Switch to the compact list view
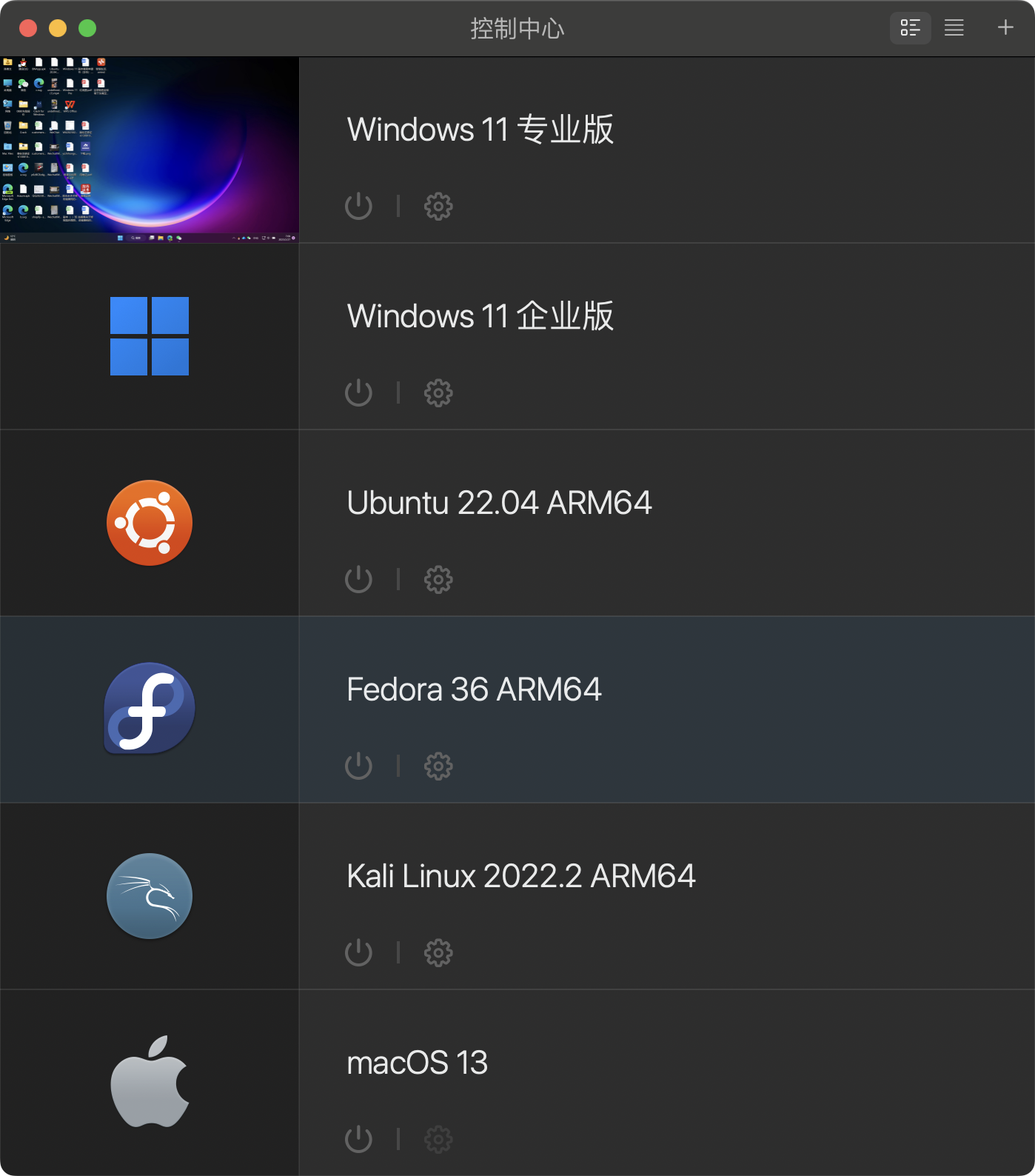 (954, 28)
